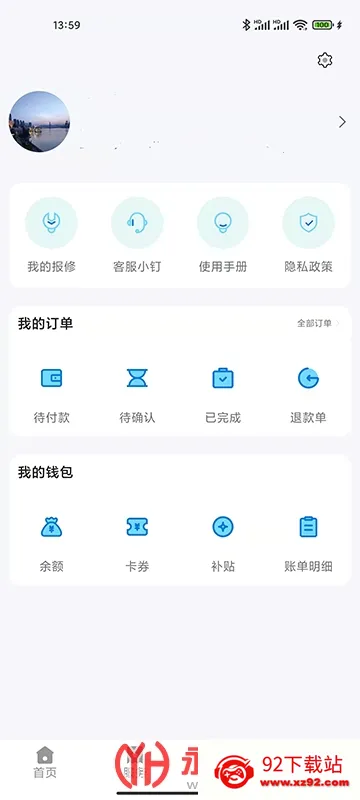The height and width of the screenshot is (800, 360).
Task: Open settings via the gear icon
Action: (x=325, y=60)
